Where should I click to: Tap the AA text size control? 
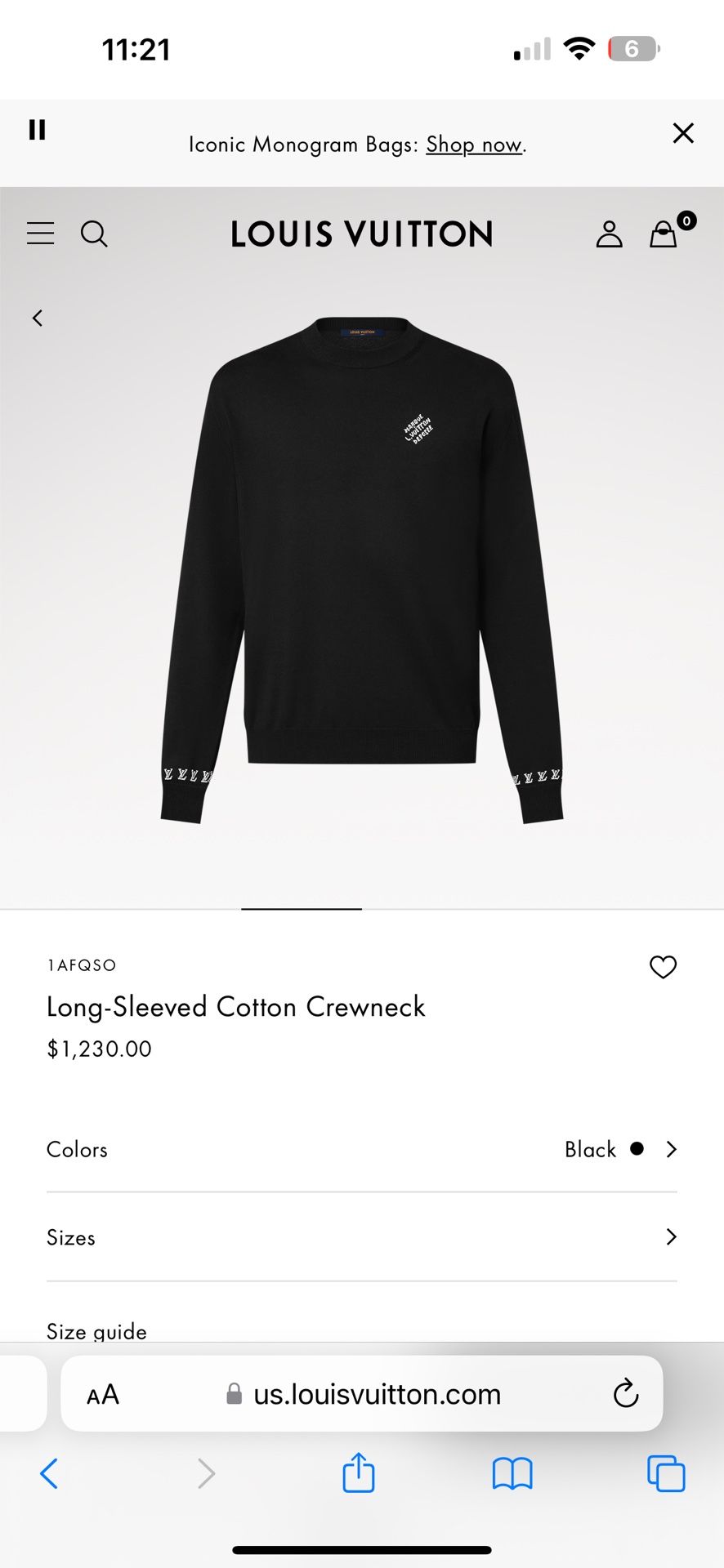click(103, 1394)
